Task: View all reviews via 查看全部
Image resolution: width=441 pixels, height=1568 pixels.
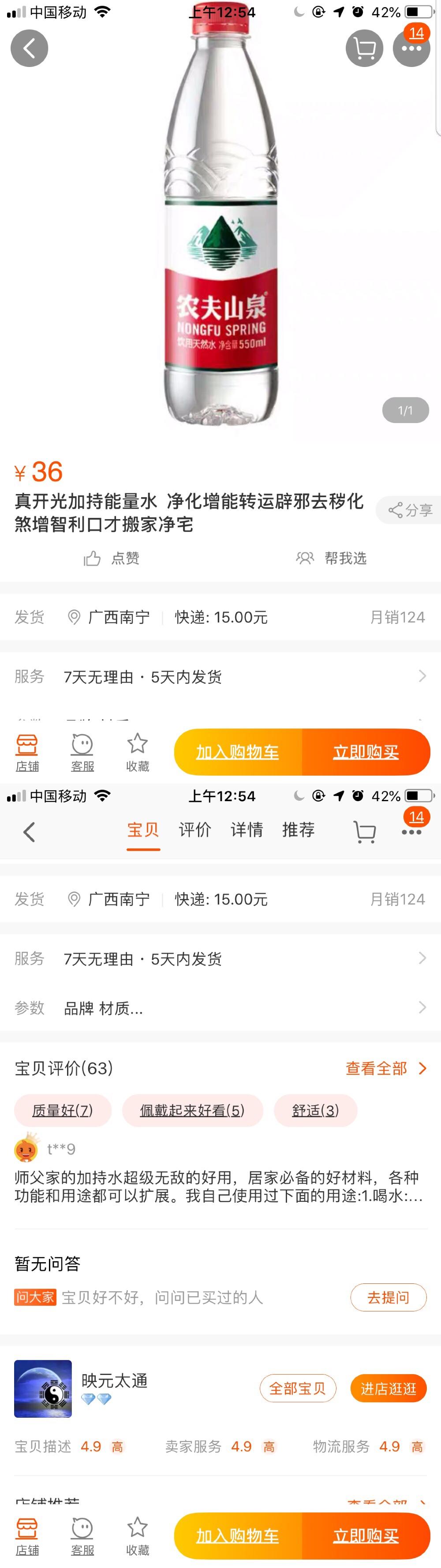Action: pos(385,1068)
